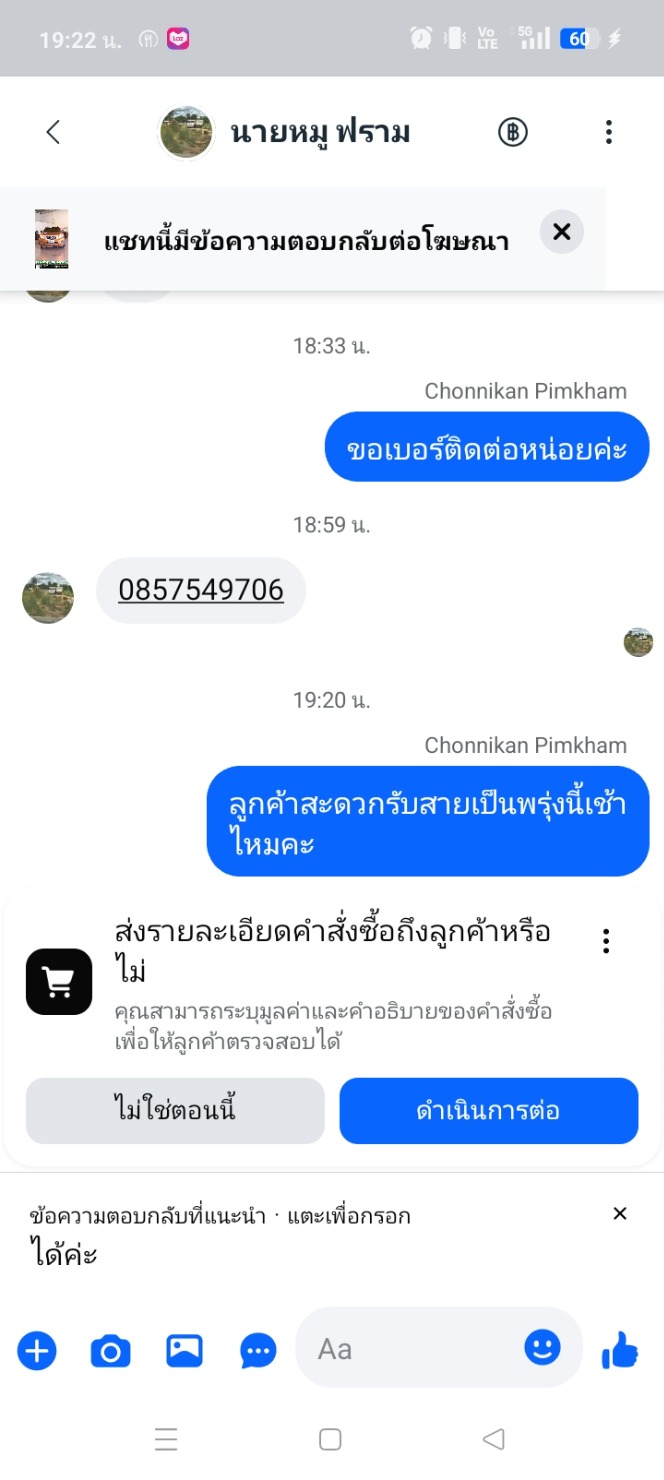Open the emoji picker
664x1480 pixels.
(x=543, y=1348)
